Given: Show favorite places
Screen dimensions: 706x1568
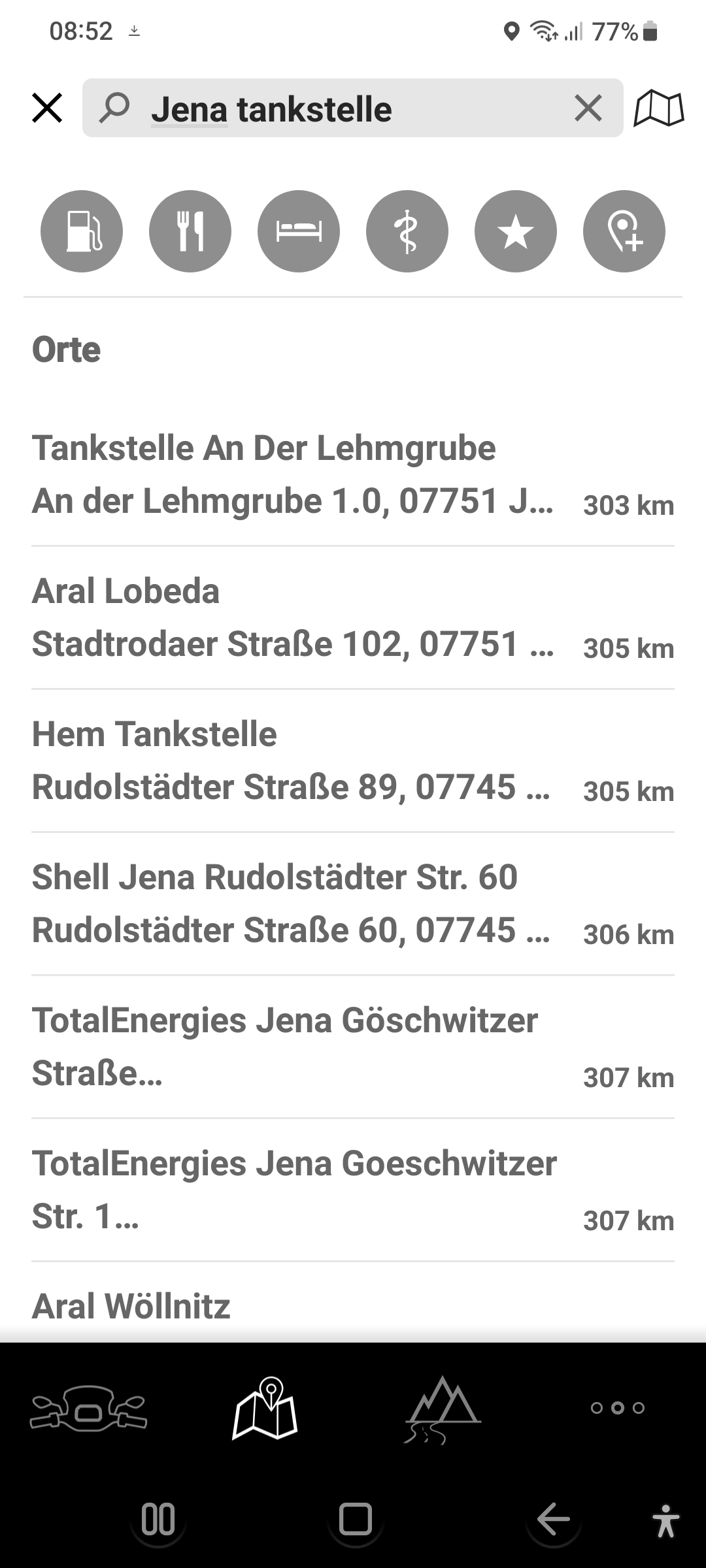Looking at the screenshot, I should [516, 231].
